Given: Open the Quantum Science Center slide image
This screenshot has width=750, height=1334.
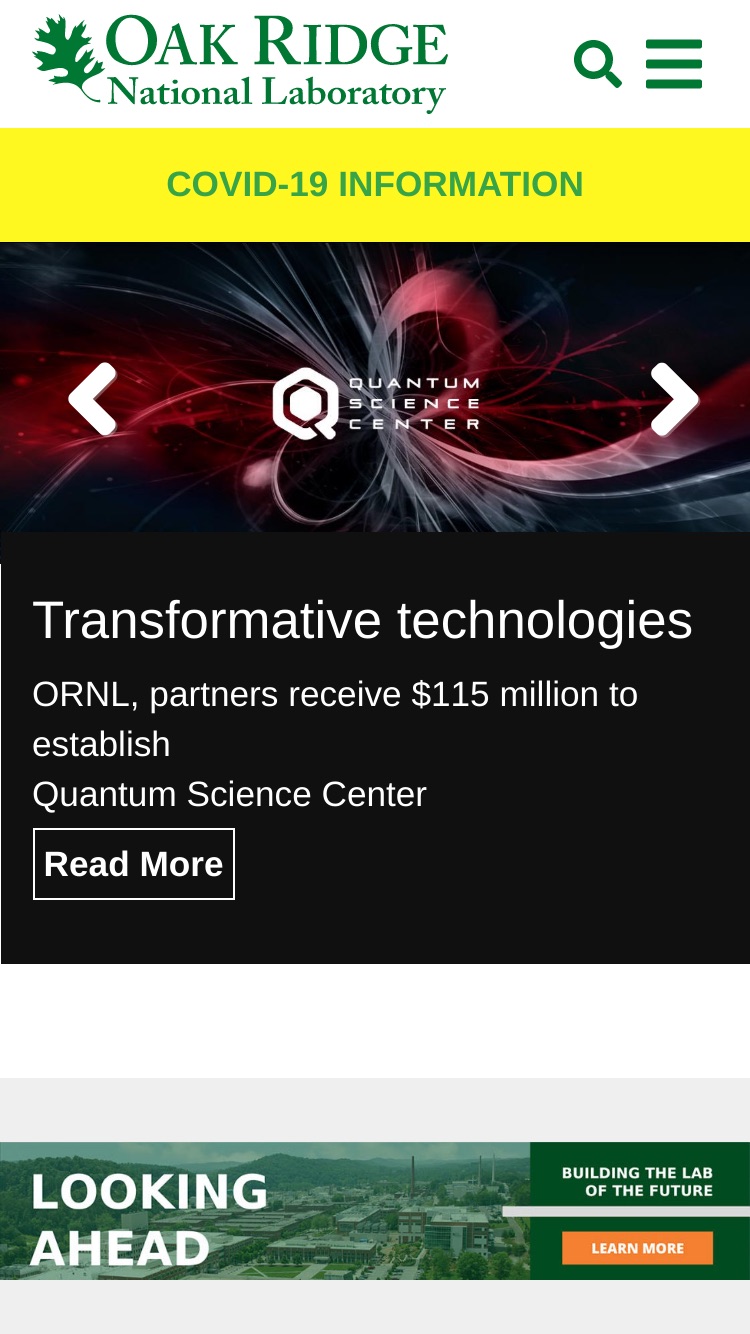Looking at the screenshot, I should 375,387.
